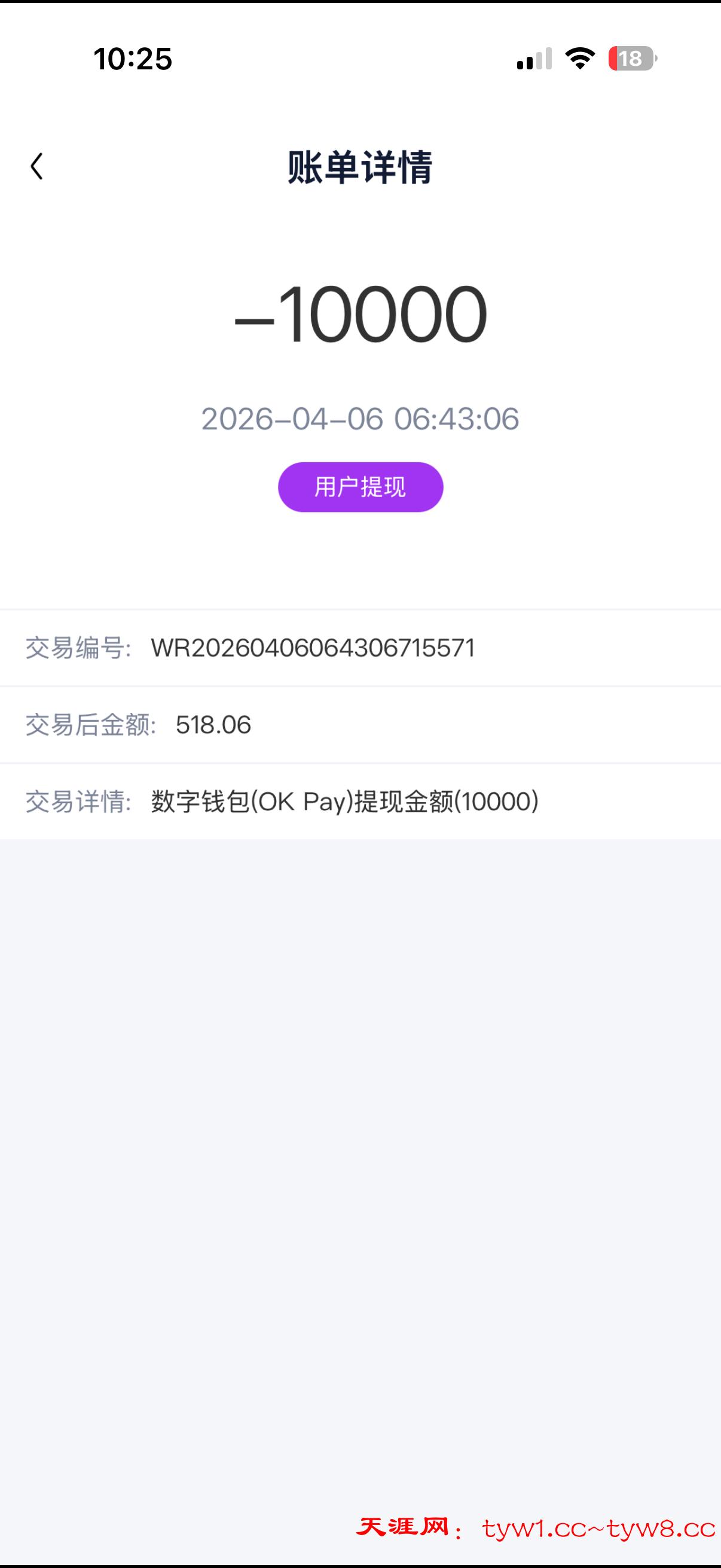Select the amount (10000) in transaction details
This screenshot has width=721, height=1568.
pos(500,803)
